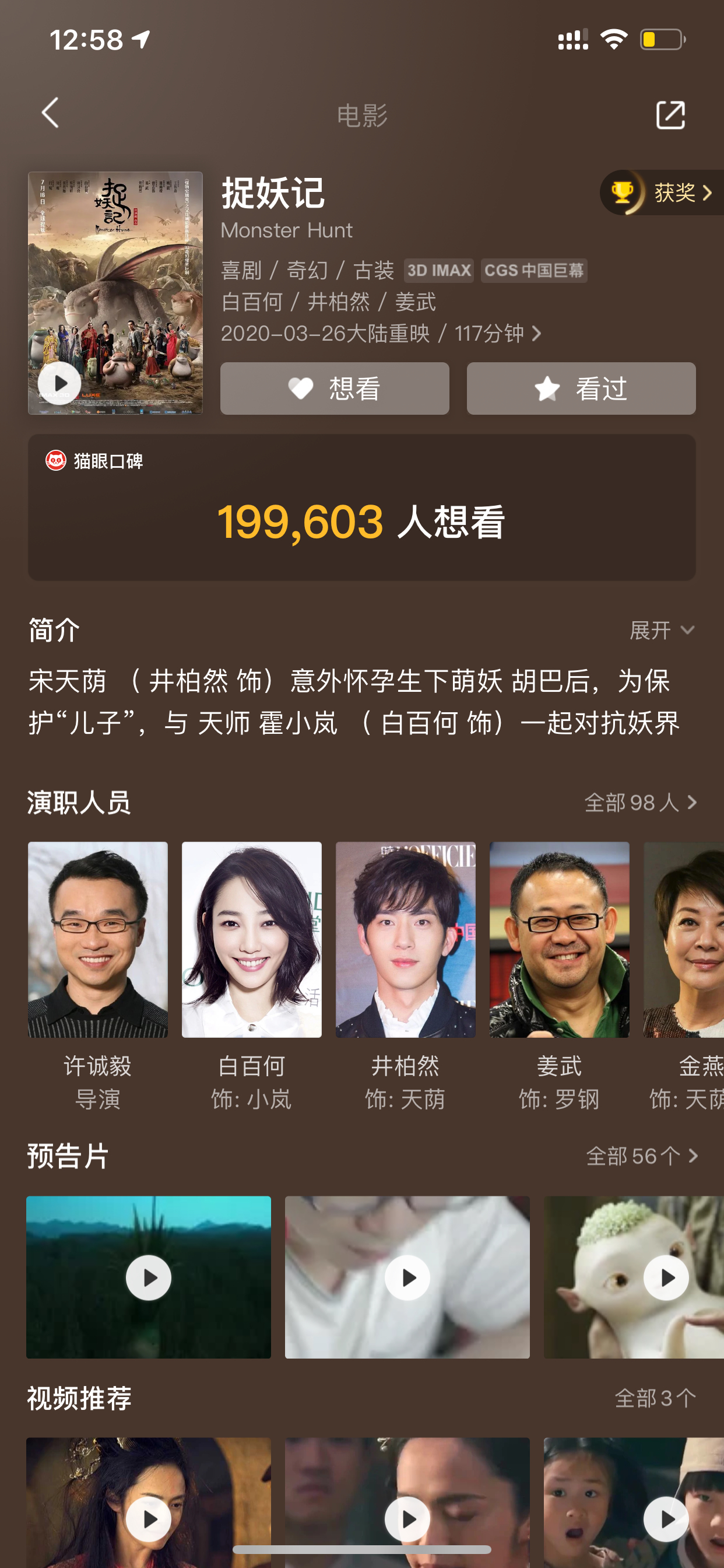Open actor 井柏然's profile
This screenshot has height=1568, width=724.
(x=405, y=977)
